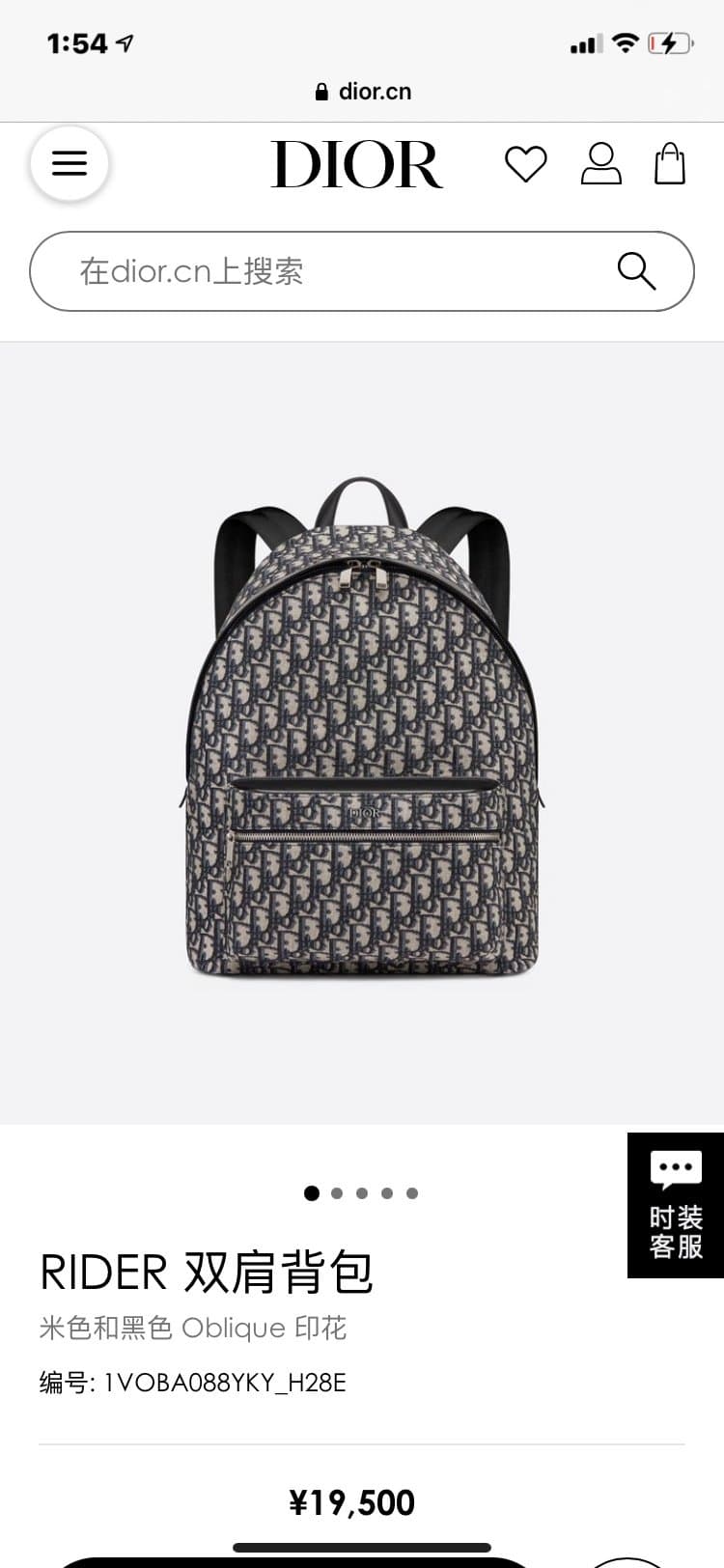Tap the dior.cn address bar
724x1568 pixels.
(363, 92)
